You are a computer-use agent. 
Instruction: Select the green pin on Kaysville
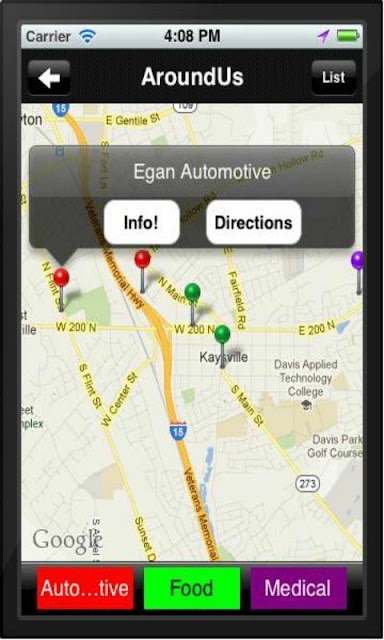(x=222, y=346)
